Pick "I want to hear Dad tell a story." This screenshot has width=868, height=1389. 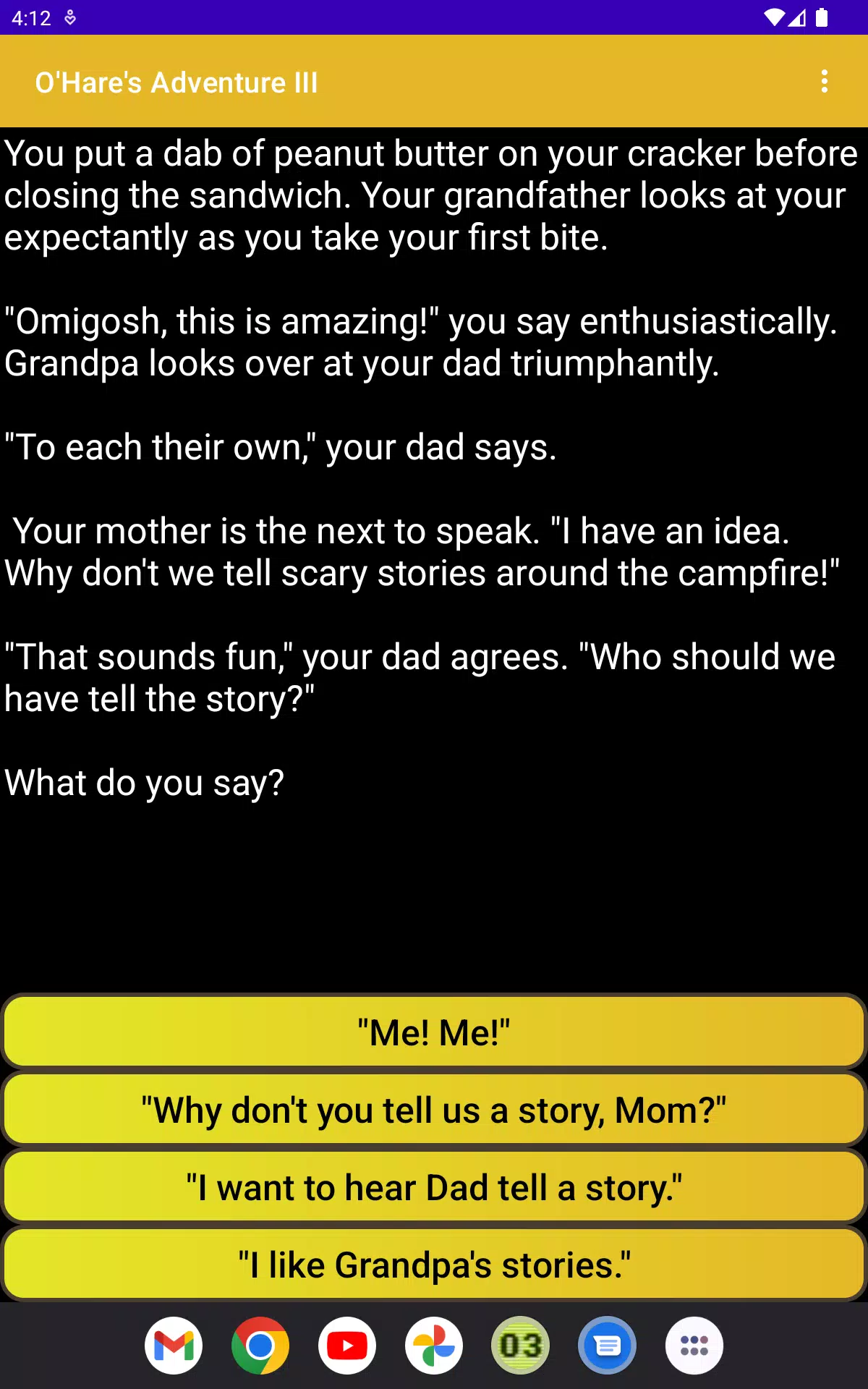tap(434, 1187)
